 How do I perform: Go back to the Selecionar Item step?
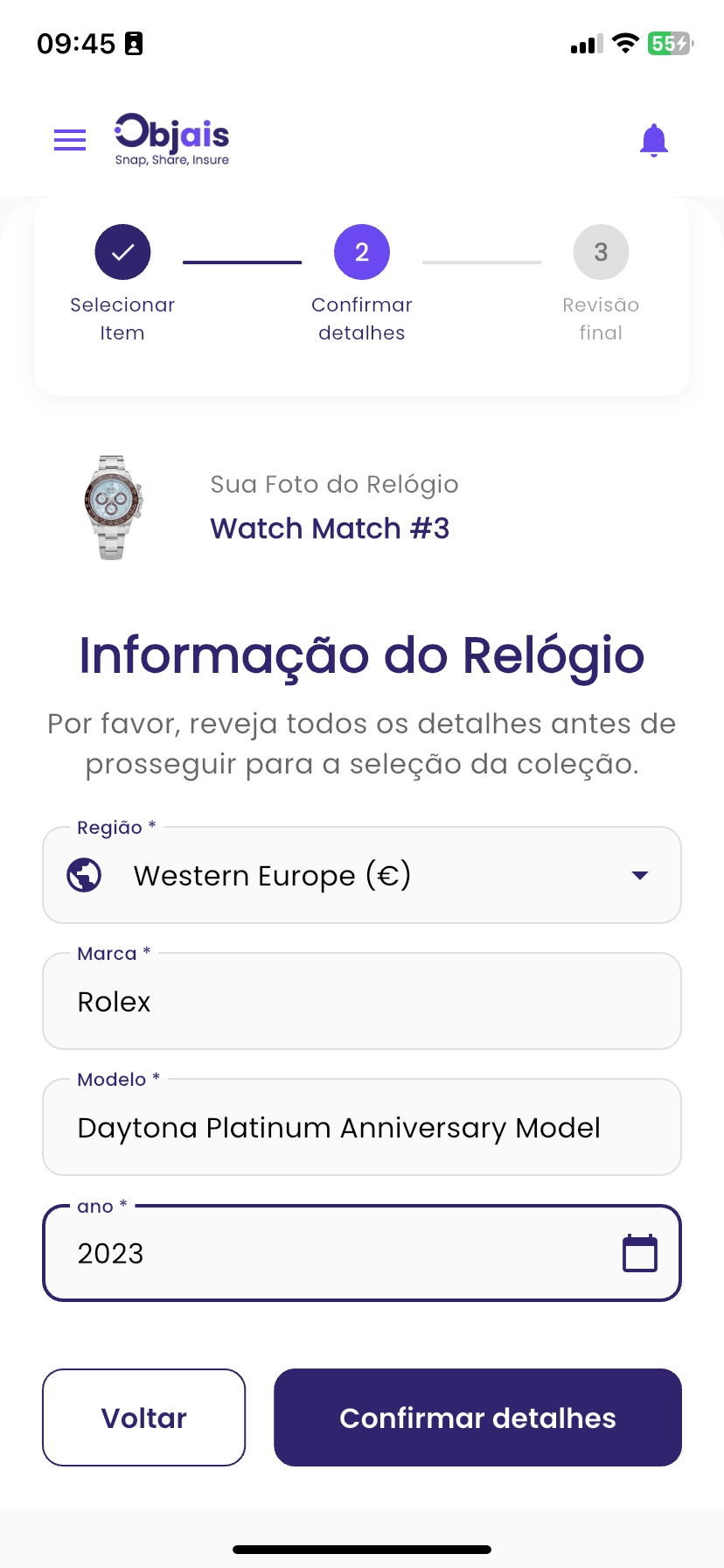click(122, 253)
